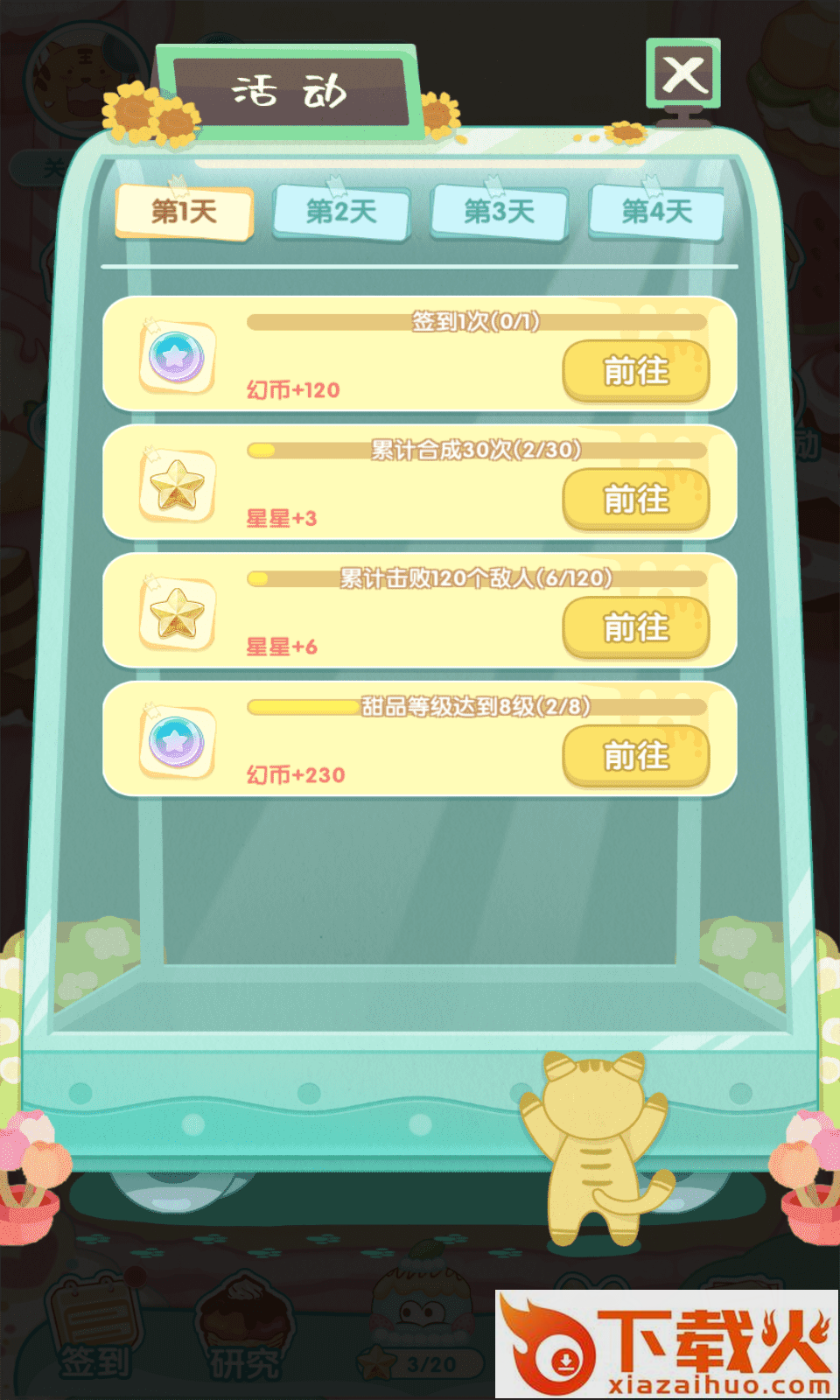Image resolution: width=840 pixels, height=1400 pixels.
Task: Go to the 累计合成30次 task
Action: (635, 500)
